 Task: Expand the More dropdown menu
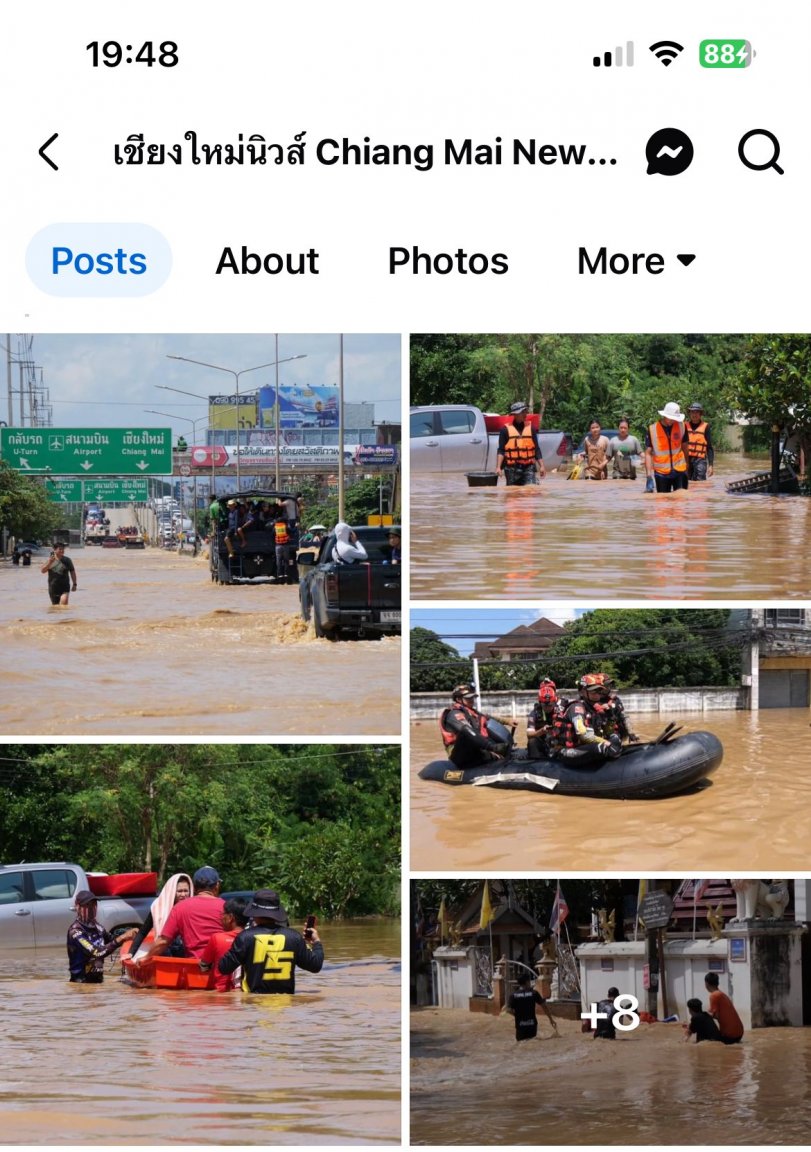coord(636,261)
